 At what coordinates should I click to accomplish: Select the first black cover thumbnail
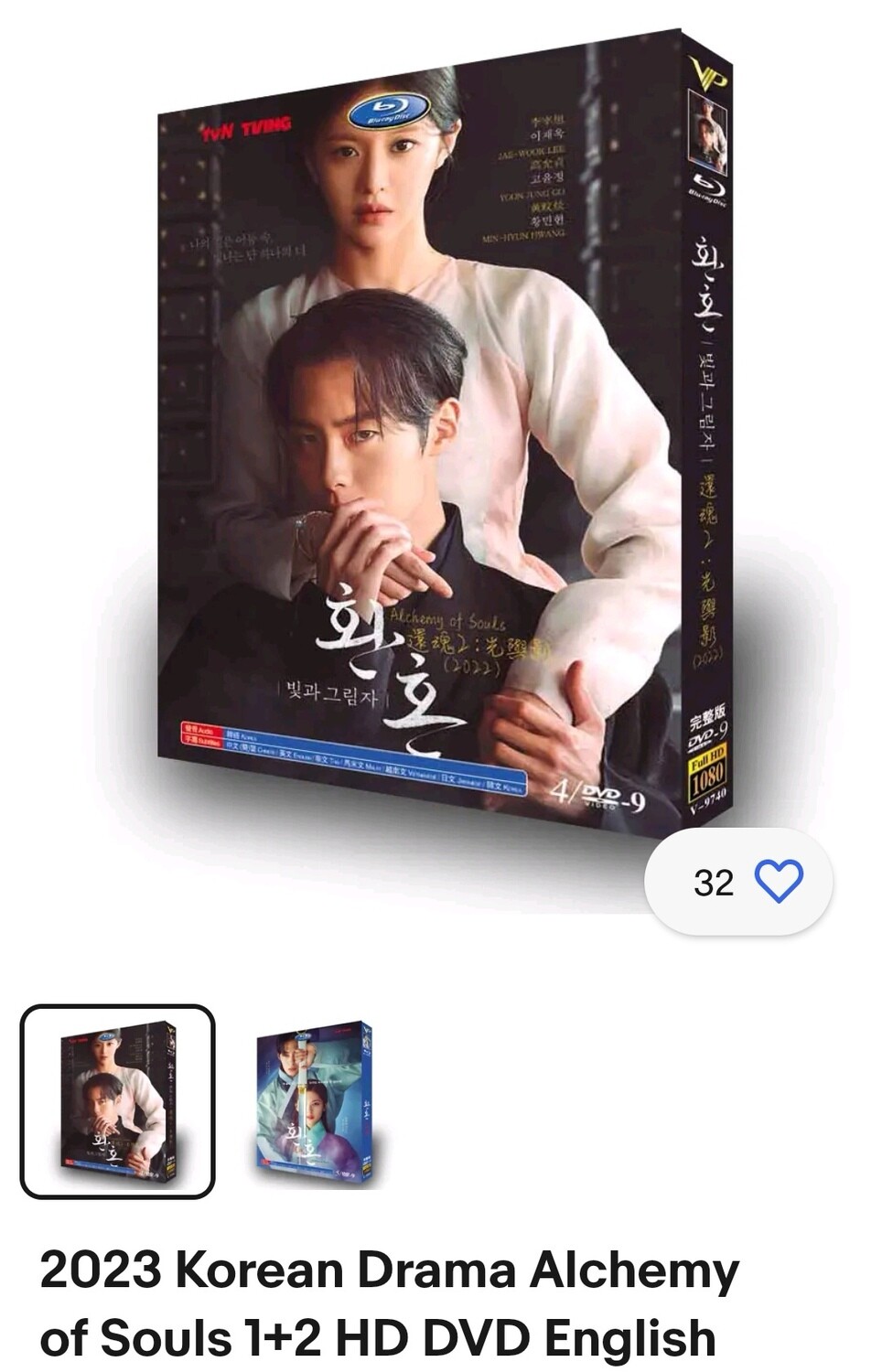[x=117, y=1101]
